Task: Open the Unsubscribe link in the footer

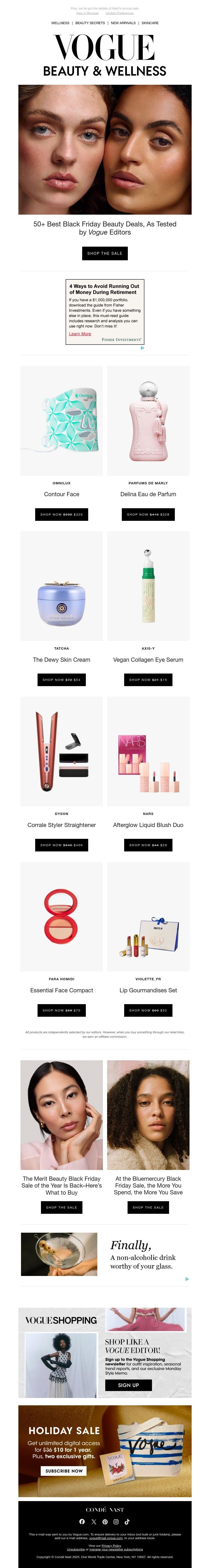Action: [x=76, y=1549]
